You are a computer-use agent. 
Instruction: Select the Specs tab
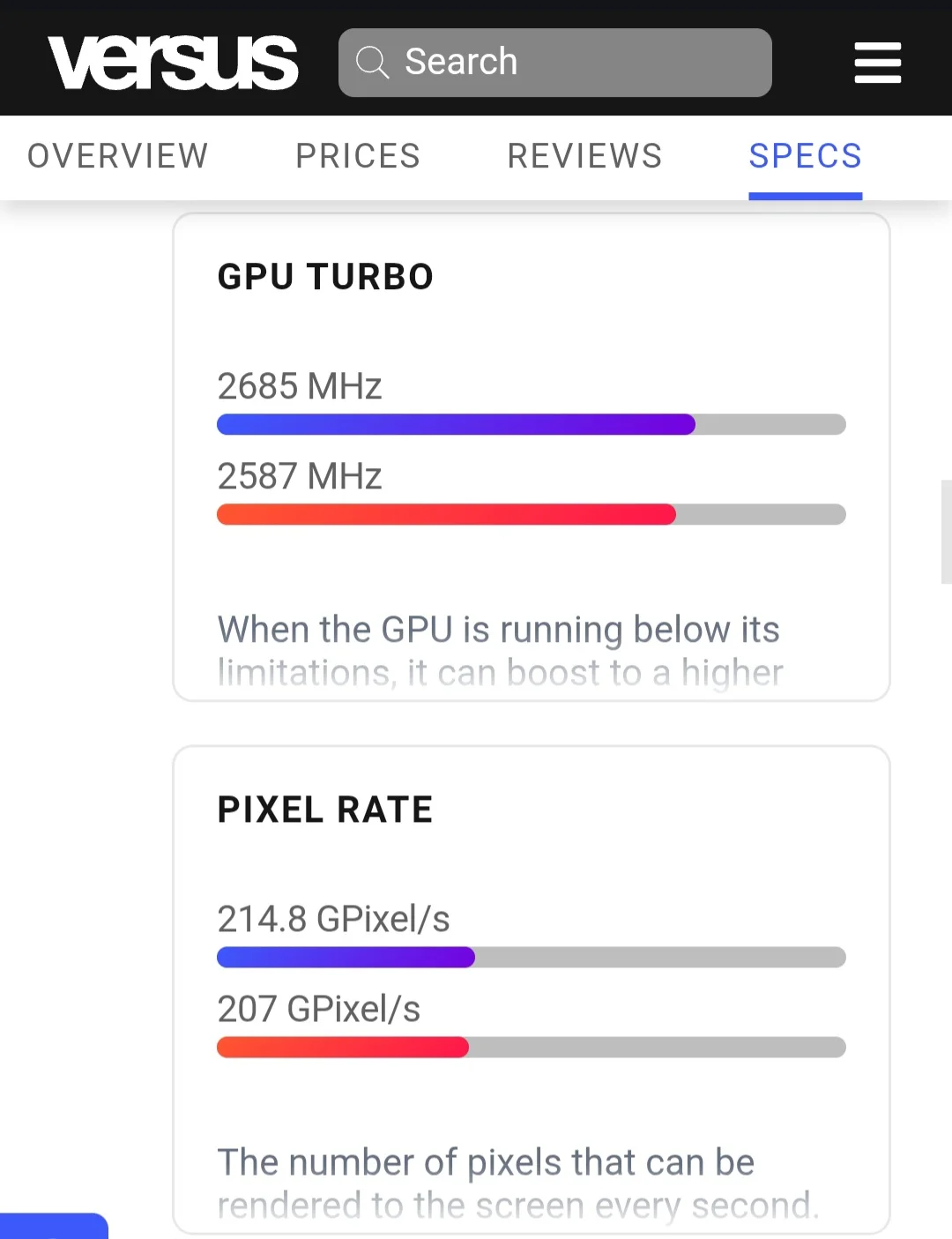point(805,156)
